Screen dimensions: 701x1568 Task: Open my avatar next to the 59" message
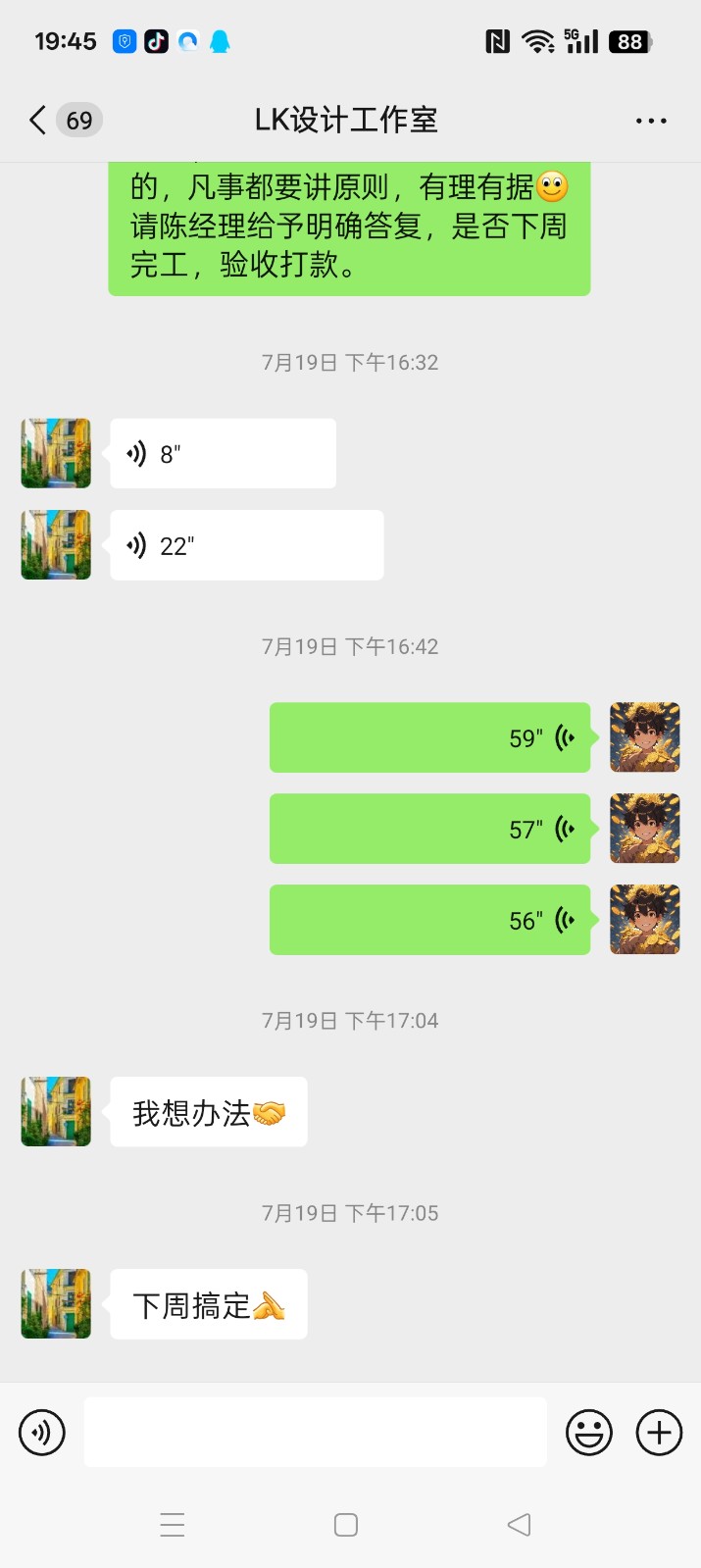tap(644, 737)
